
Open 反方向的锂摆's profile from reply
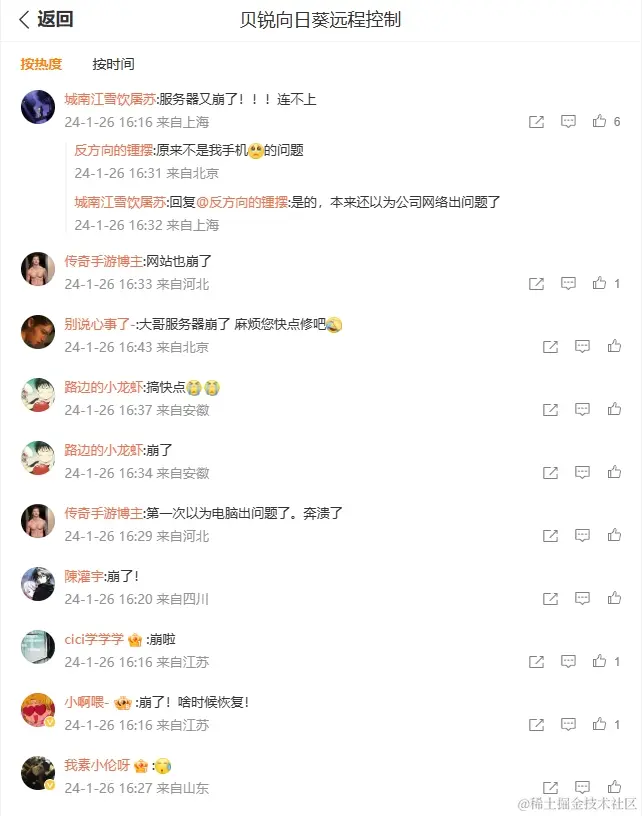click(x=113, y=150)
